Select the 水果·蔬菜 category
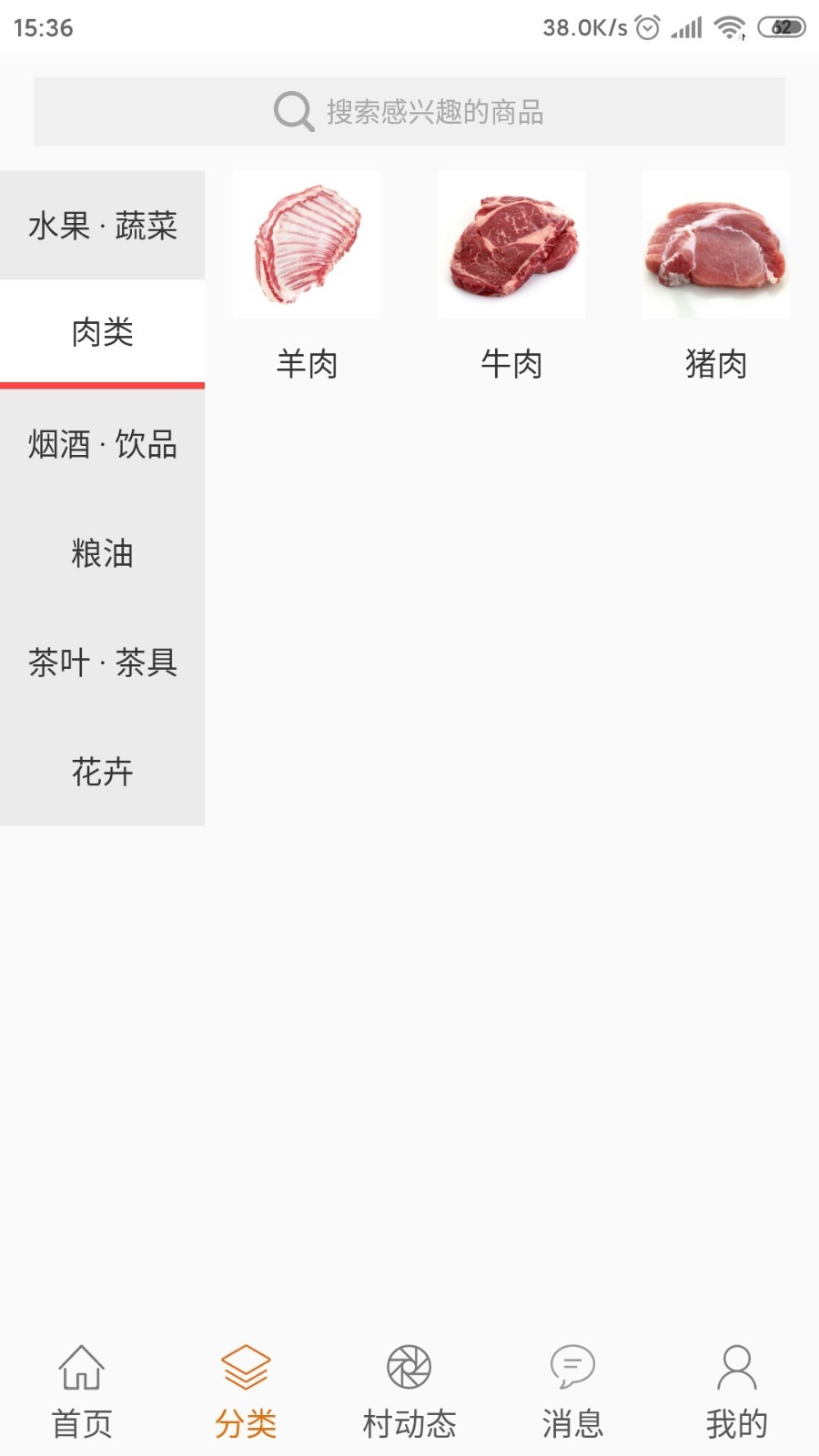819x1456 pixels. click(102, 226)
